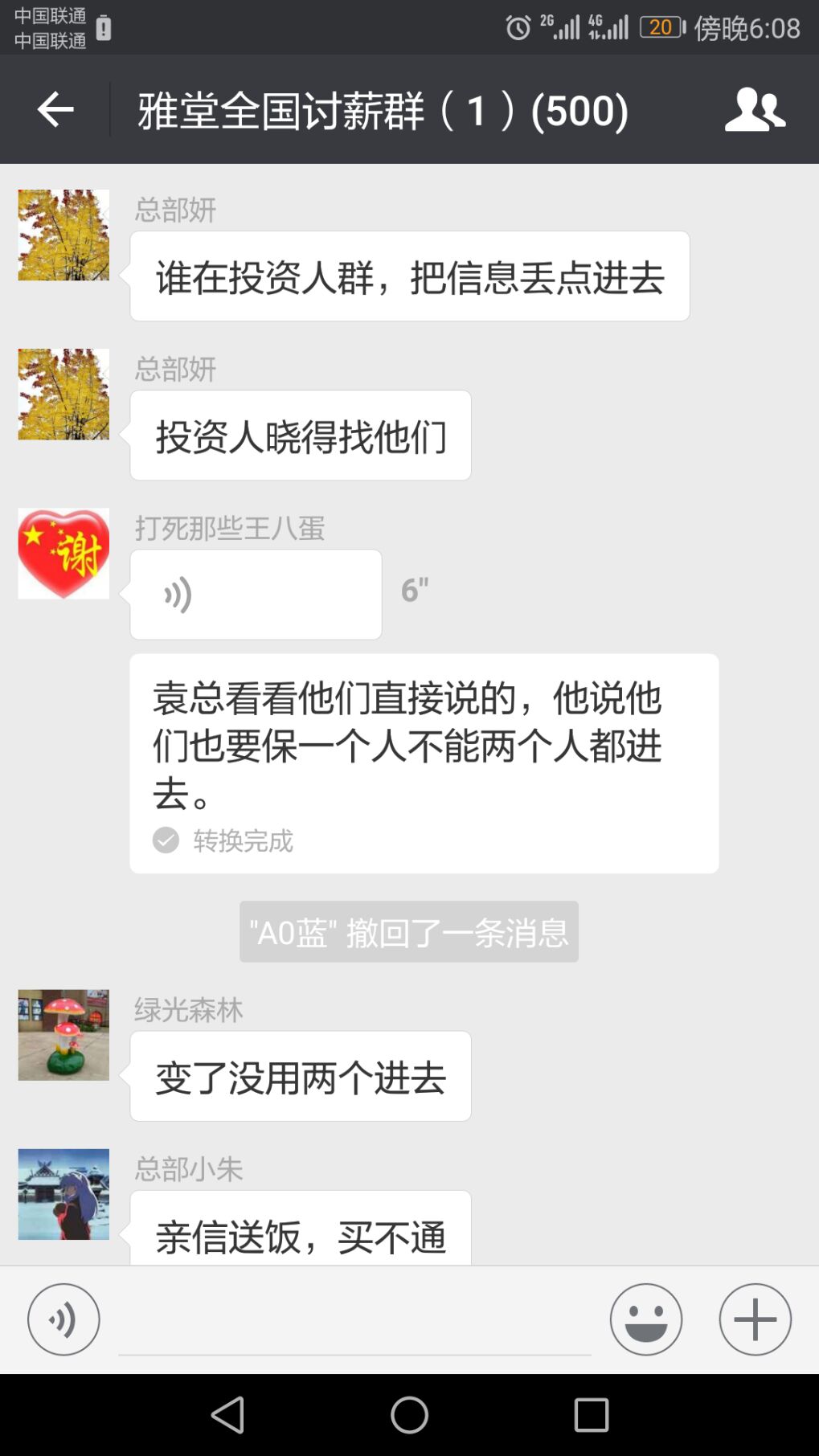
Task: Open group members info icon
Action: pyautogui.click(x=755, y=109)
